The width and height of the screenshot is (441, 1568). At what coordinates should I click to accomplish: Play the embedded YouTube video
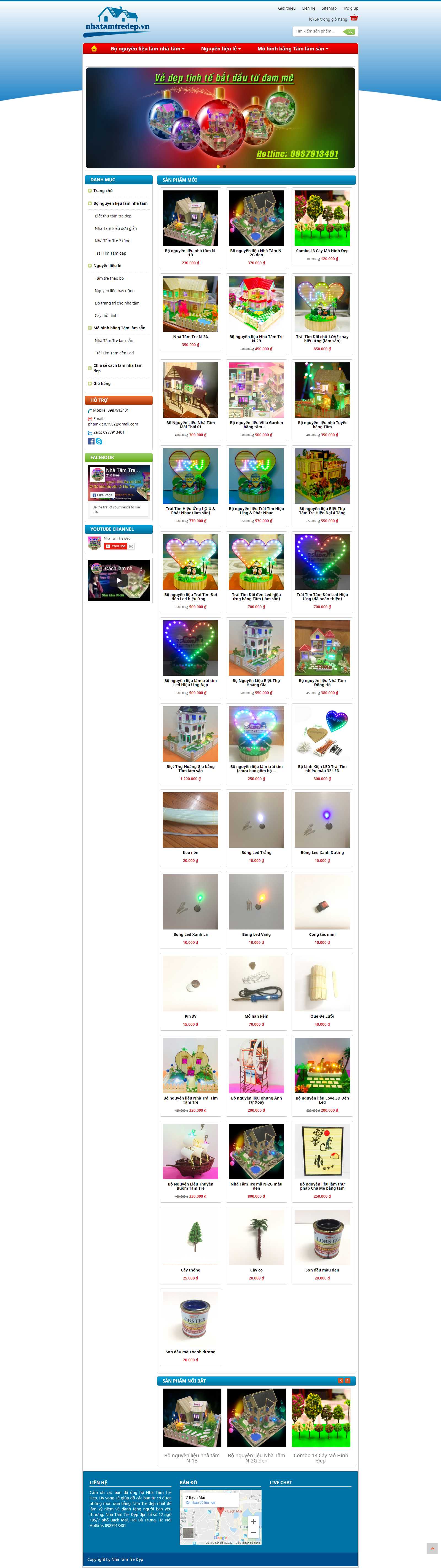click(x=119, y=580)
